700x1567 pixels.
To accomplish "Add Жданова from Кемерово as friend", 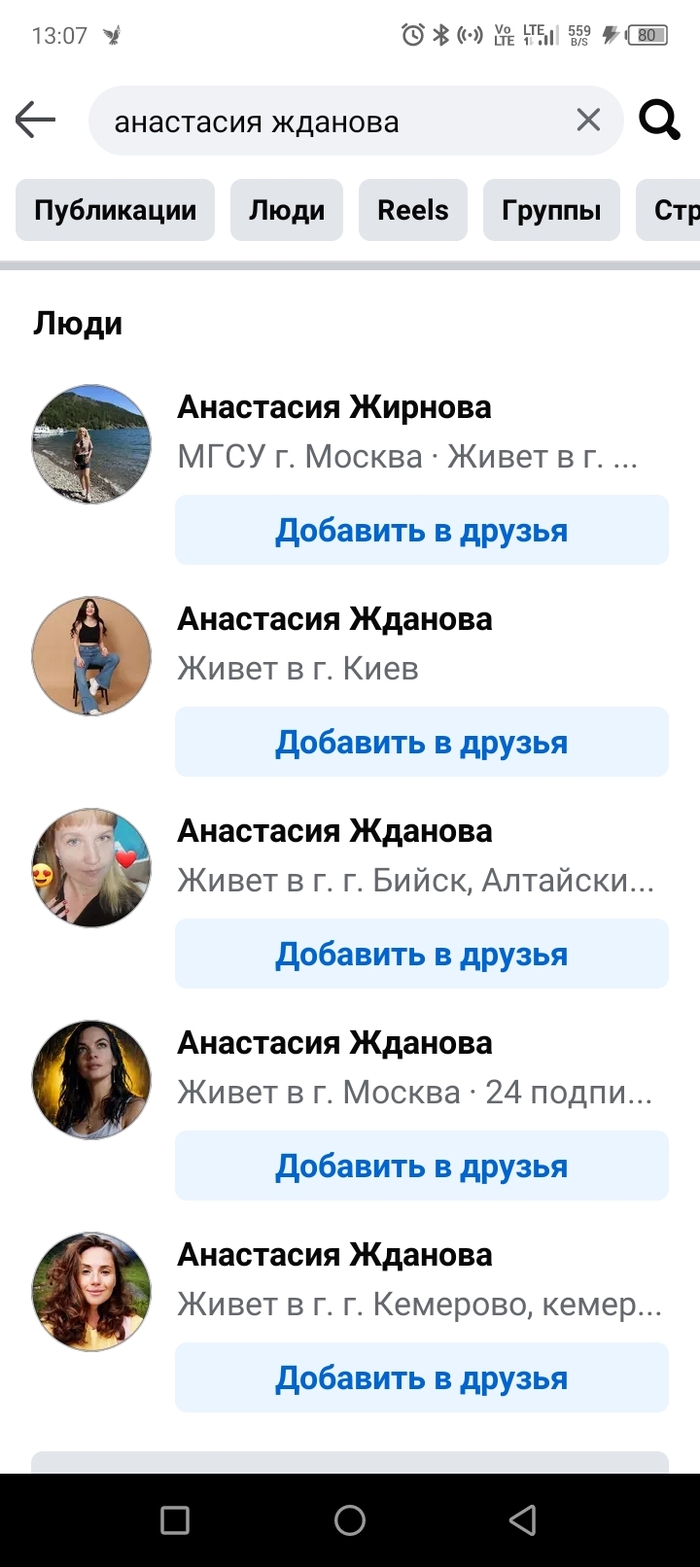I will 421,1378.
